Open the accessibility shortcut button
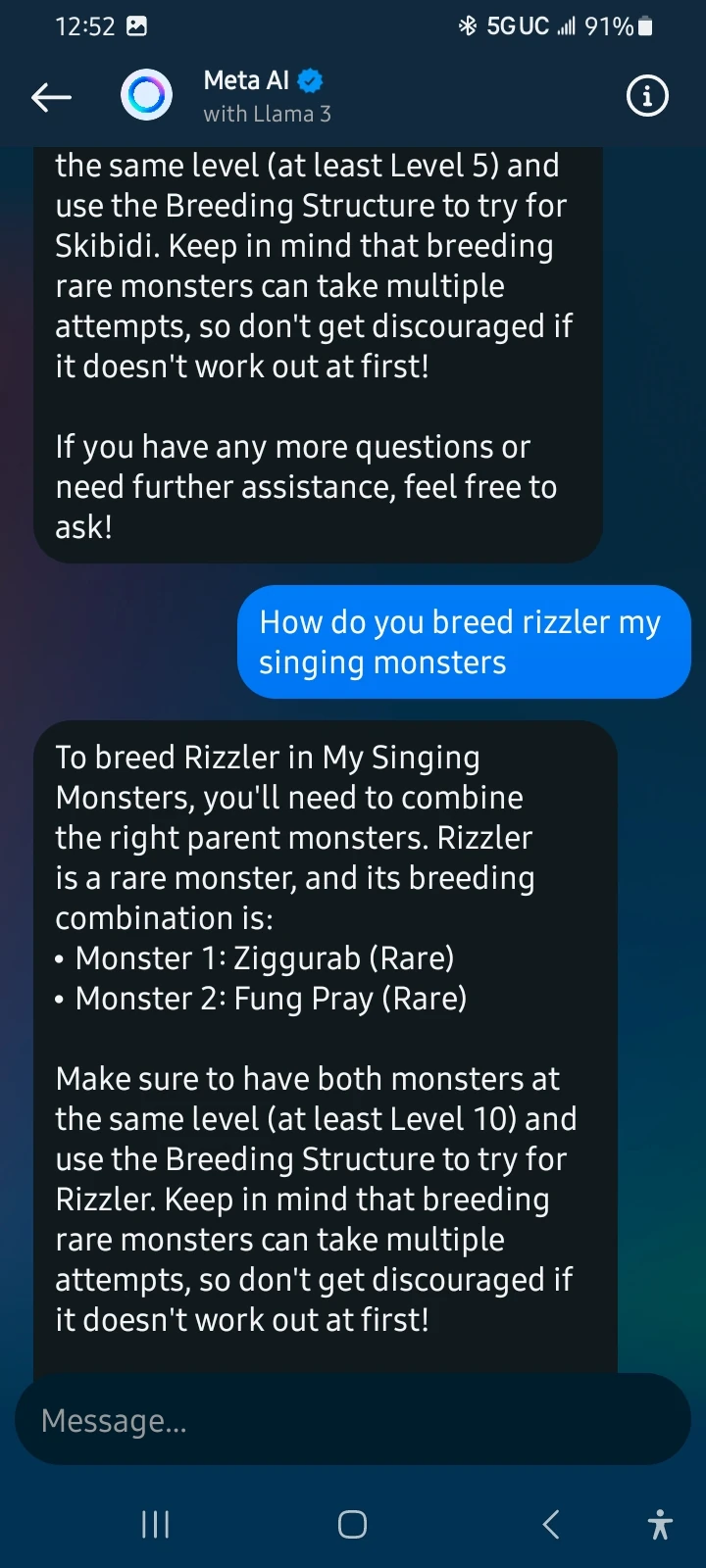The height and width of the screenshot is (1568, 706). [661, 1524]
